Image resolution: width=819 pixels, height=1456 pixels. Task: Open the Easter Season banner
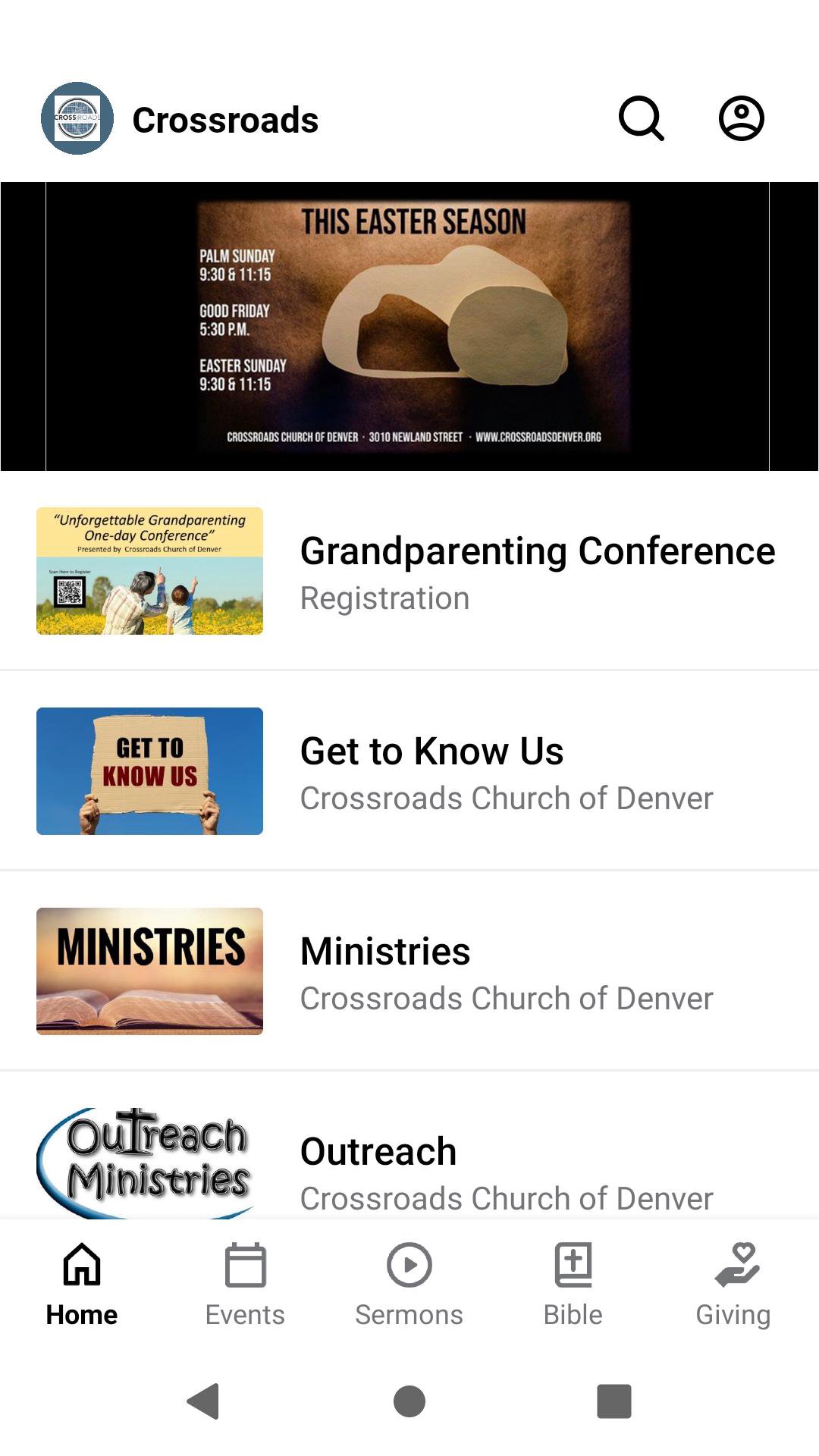(409, 326)
